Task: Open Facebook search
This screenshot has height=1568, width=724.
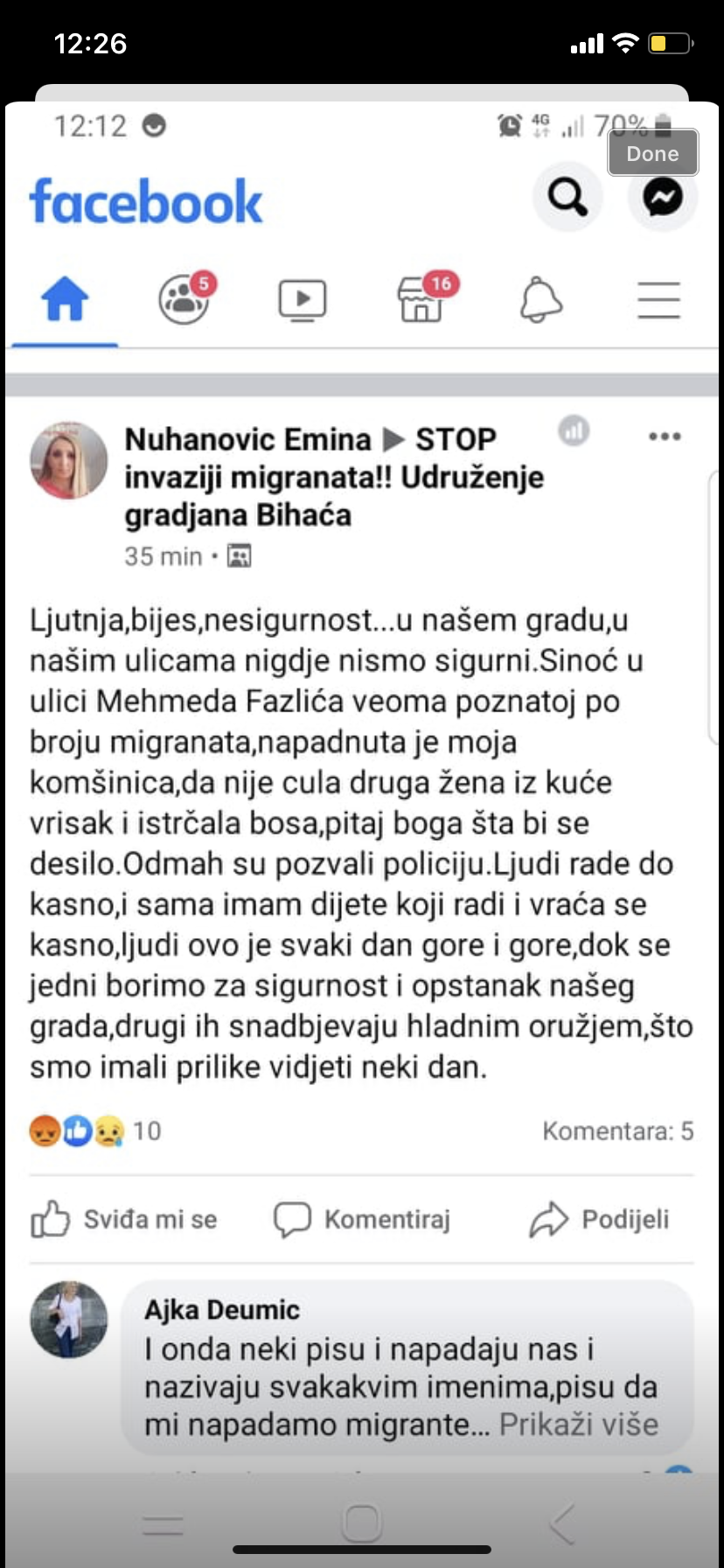Action: click(567, 197)
